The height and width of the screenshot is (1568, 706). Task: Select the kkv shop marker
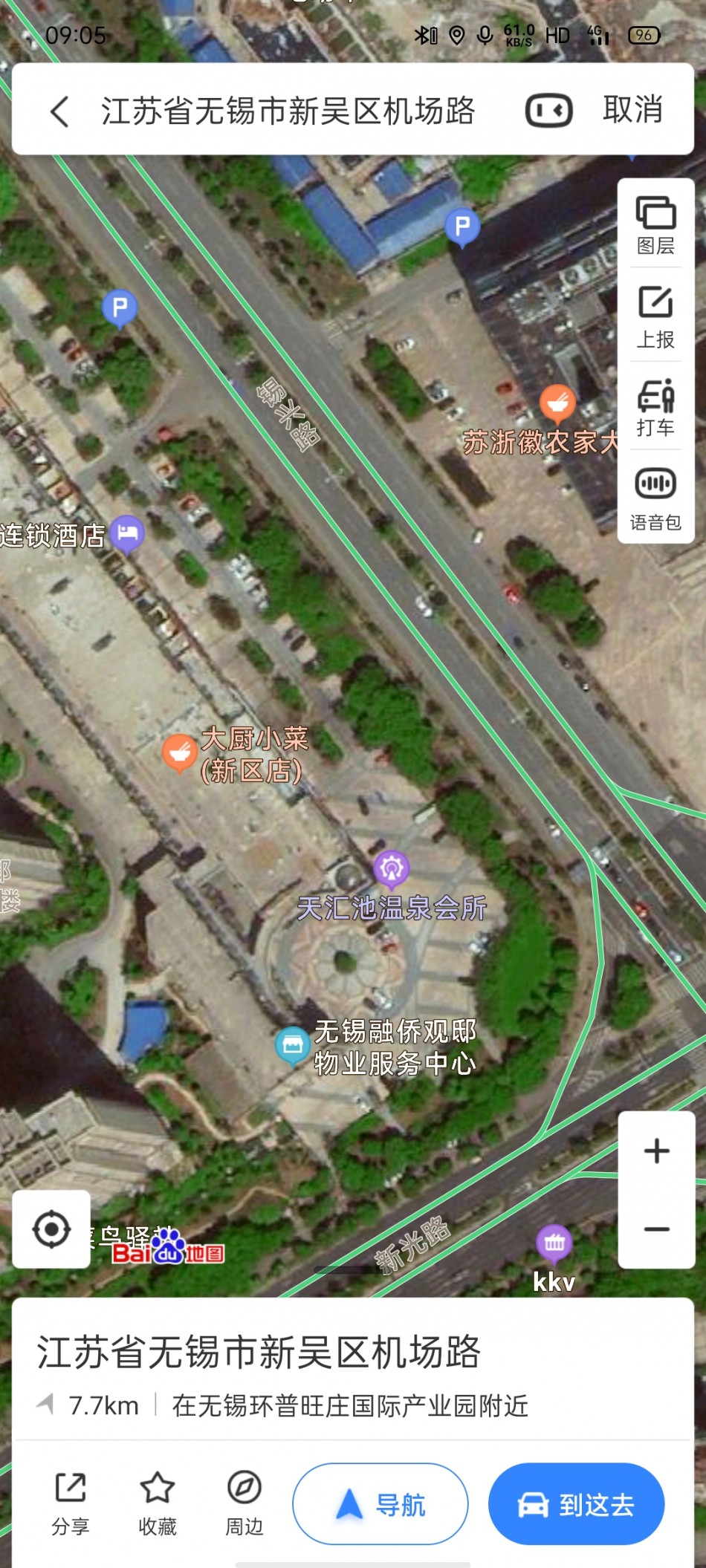point(554,1243)
